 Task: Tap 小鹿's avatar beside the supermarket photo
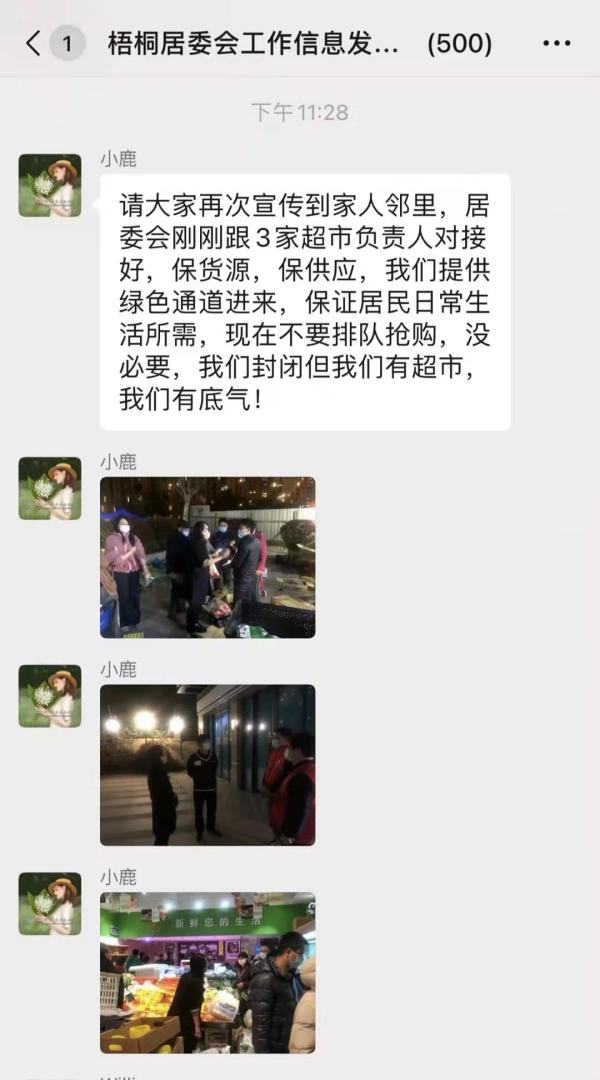50,903
